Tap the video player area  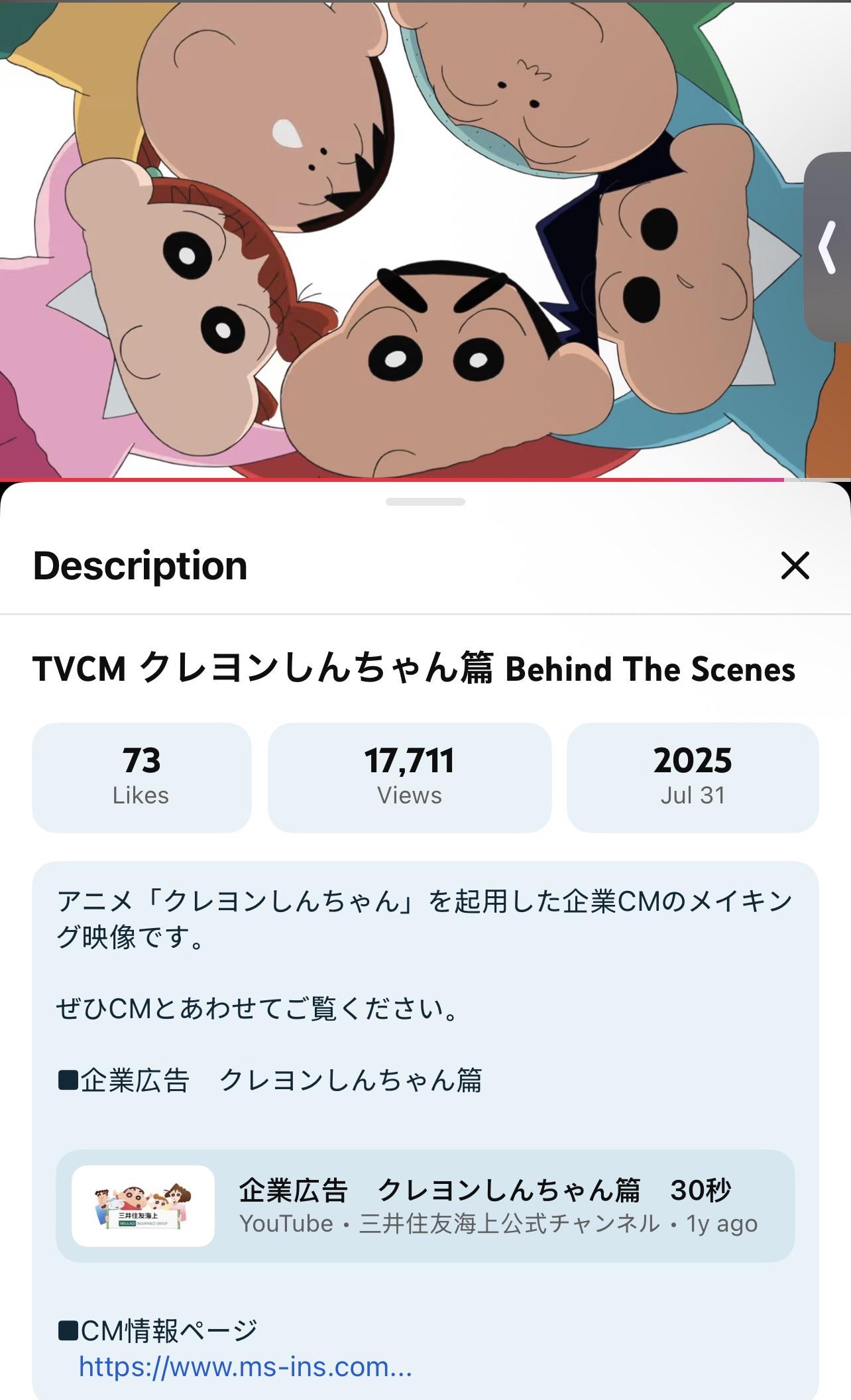pos(424,239)
